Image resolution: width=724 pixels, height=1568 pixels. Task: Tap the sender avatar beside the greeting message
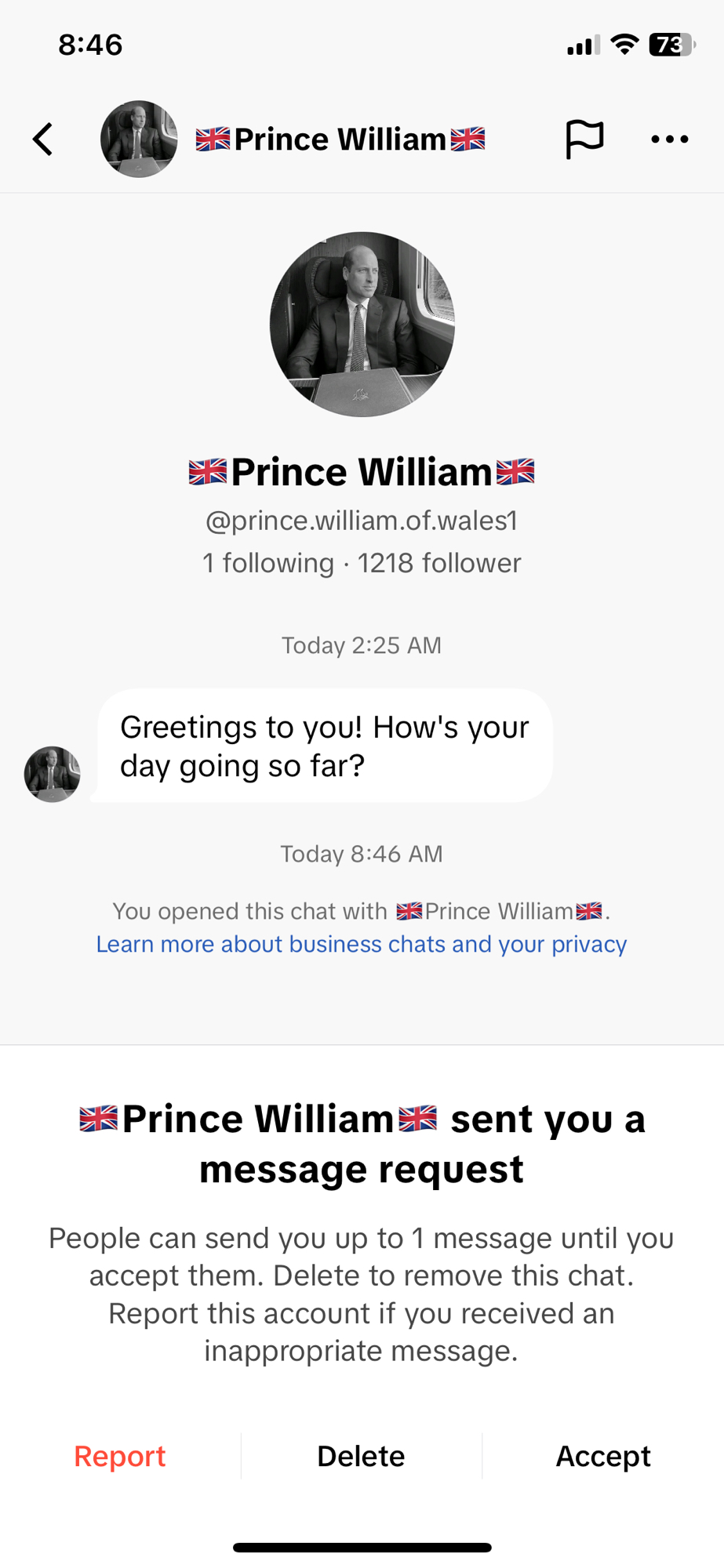[x=53, y=774]
